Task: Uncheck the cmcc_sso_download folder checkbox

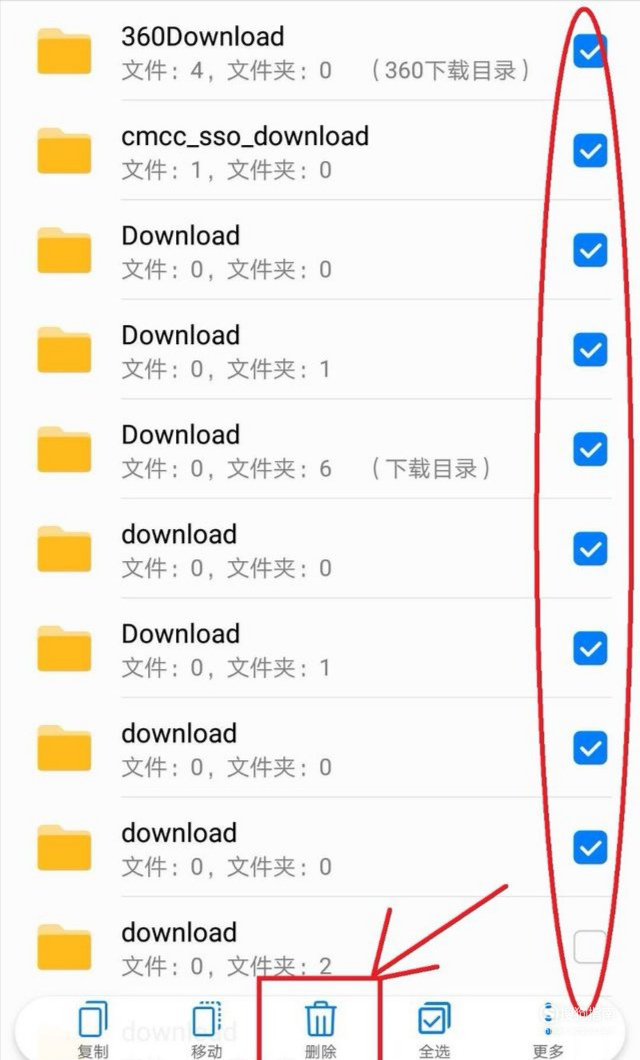Action: 590,151
